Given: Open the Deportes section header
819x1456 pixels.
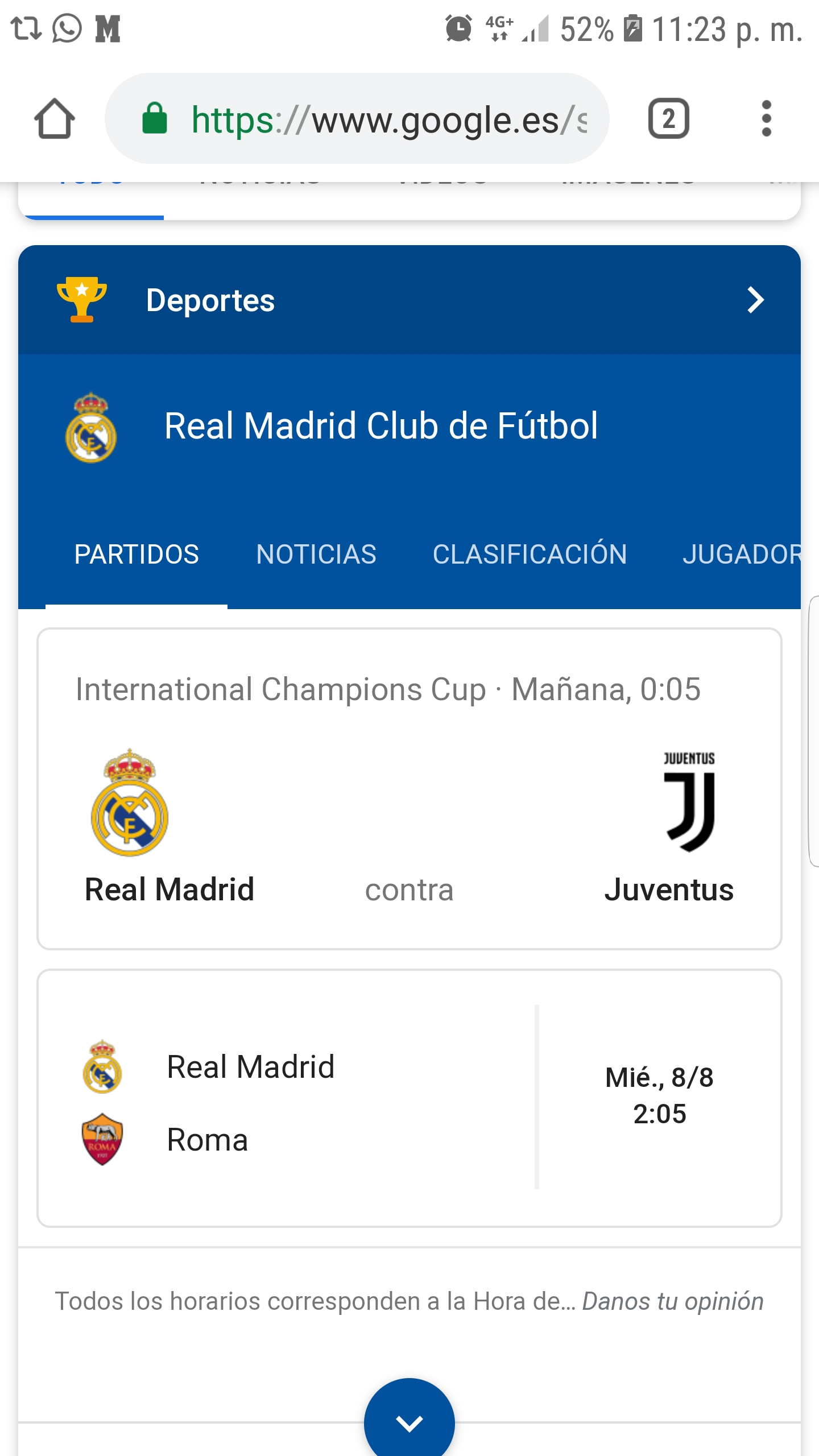Looking at the screenshot, I should pyautogui.click(x=409, y=300).
